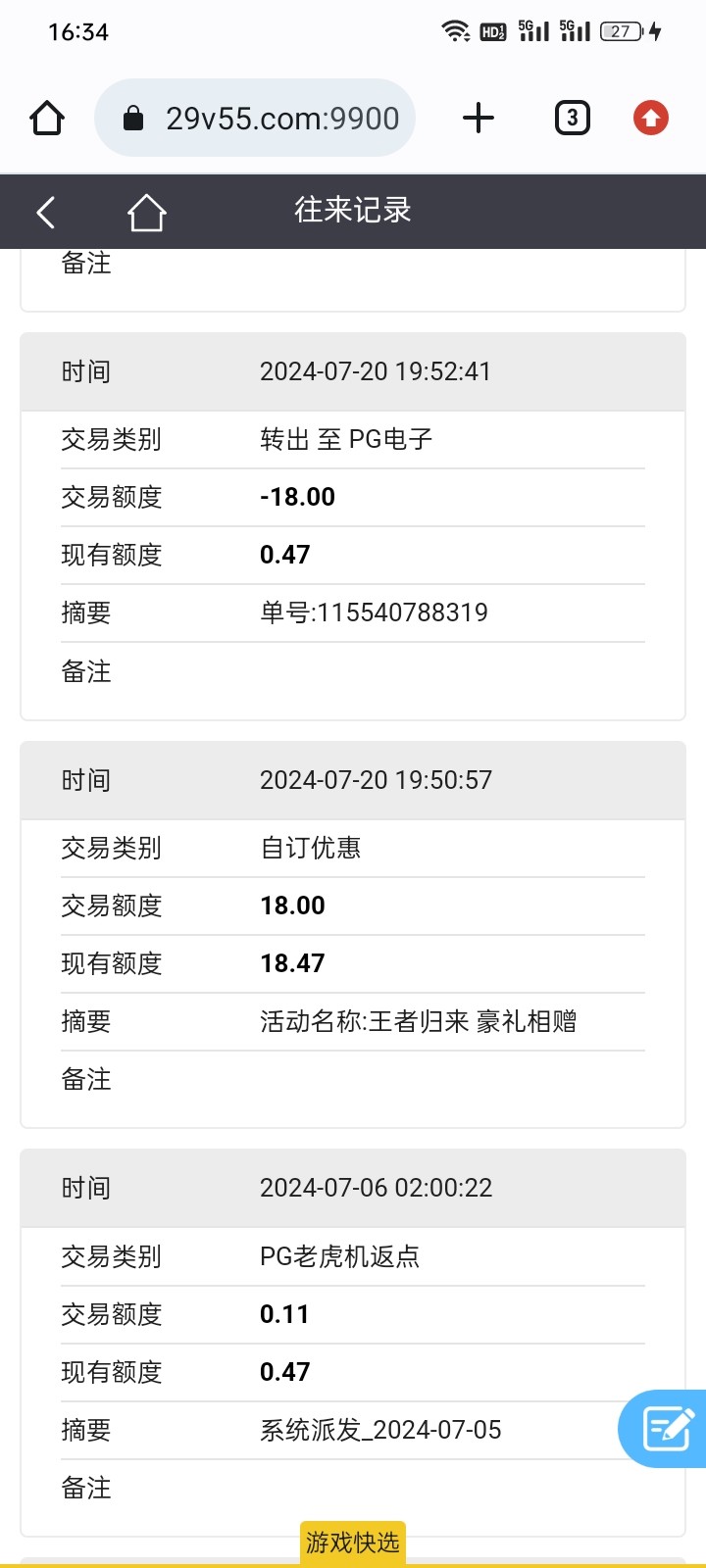Open the site home icon beside 往来记录
This screenshot has width=706, height=1568.
click(146, 212)
